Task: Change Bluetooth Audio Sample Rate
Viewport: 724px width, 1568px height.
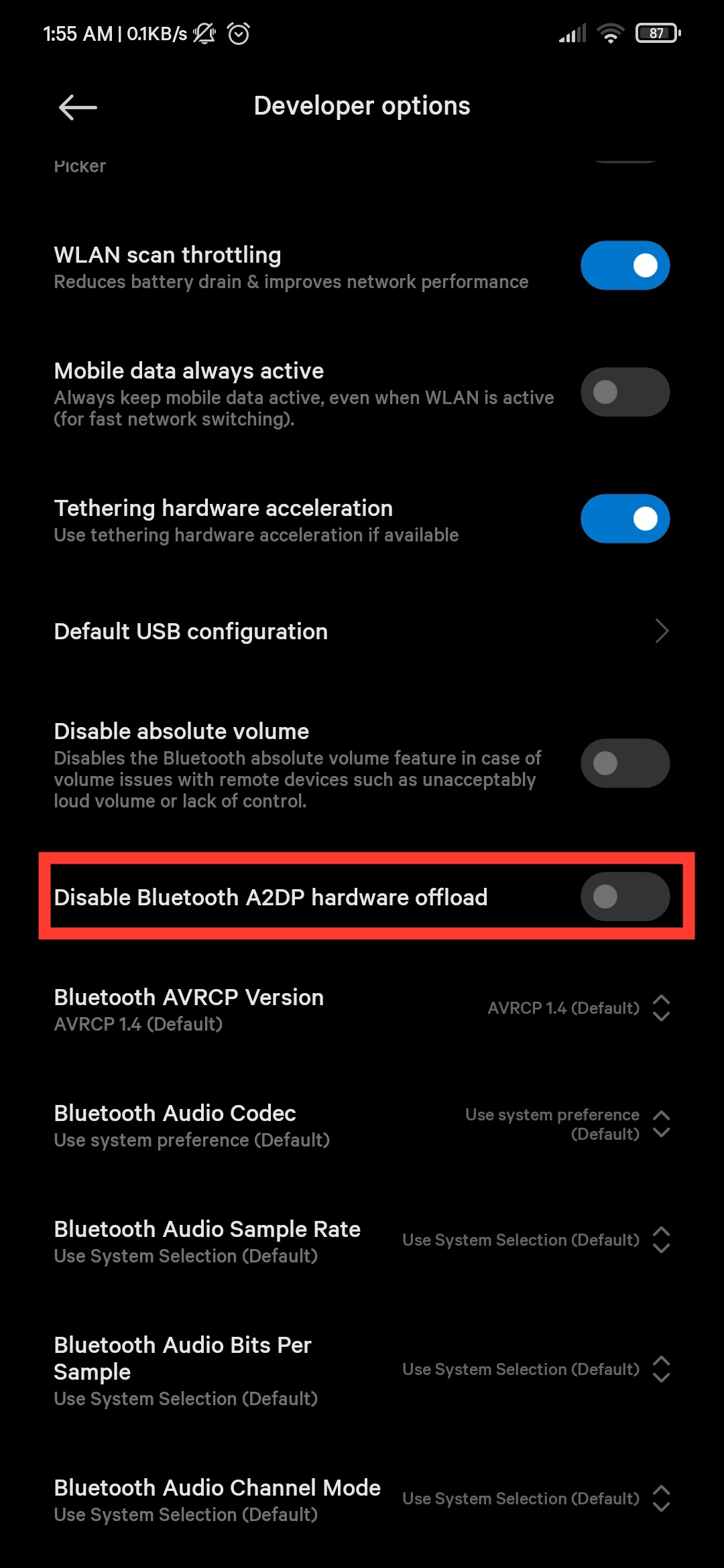Action: (x=362, y=1241)
